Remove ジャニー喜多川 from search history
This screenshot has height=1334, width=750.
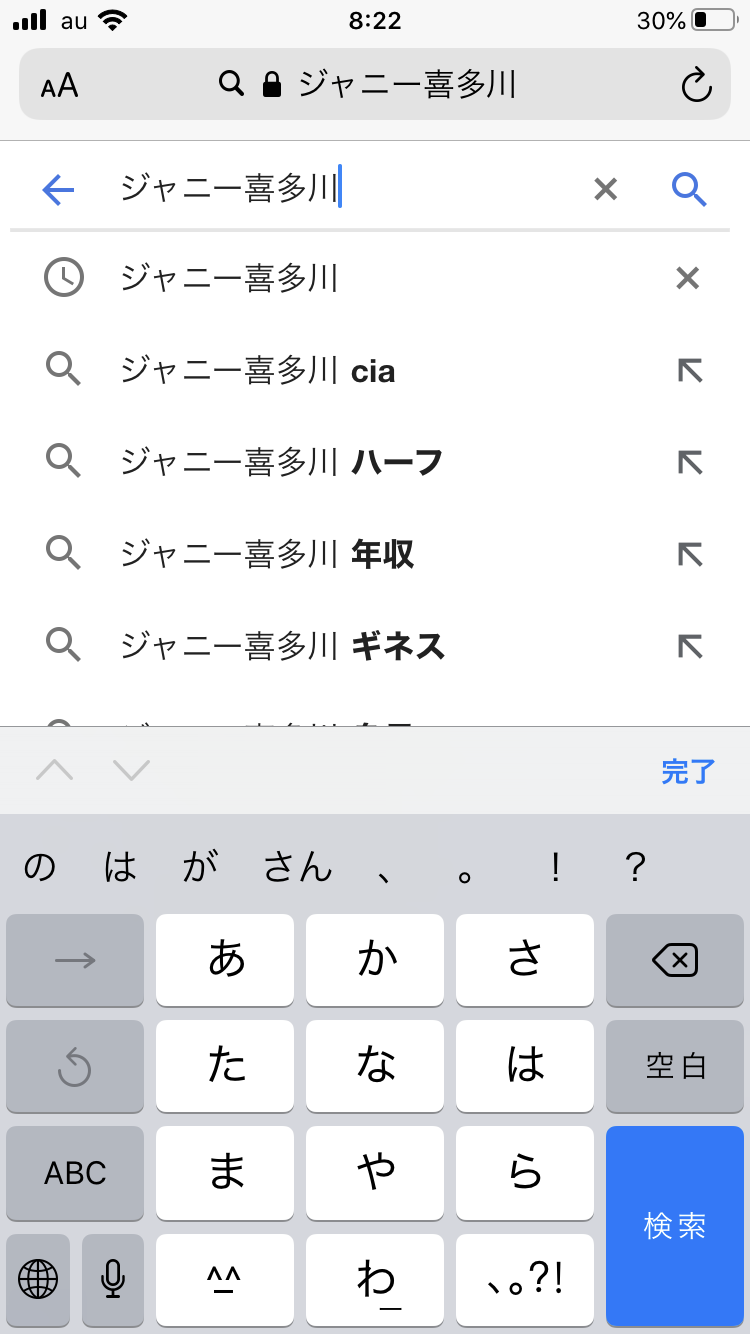tap(687, 278)
